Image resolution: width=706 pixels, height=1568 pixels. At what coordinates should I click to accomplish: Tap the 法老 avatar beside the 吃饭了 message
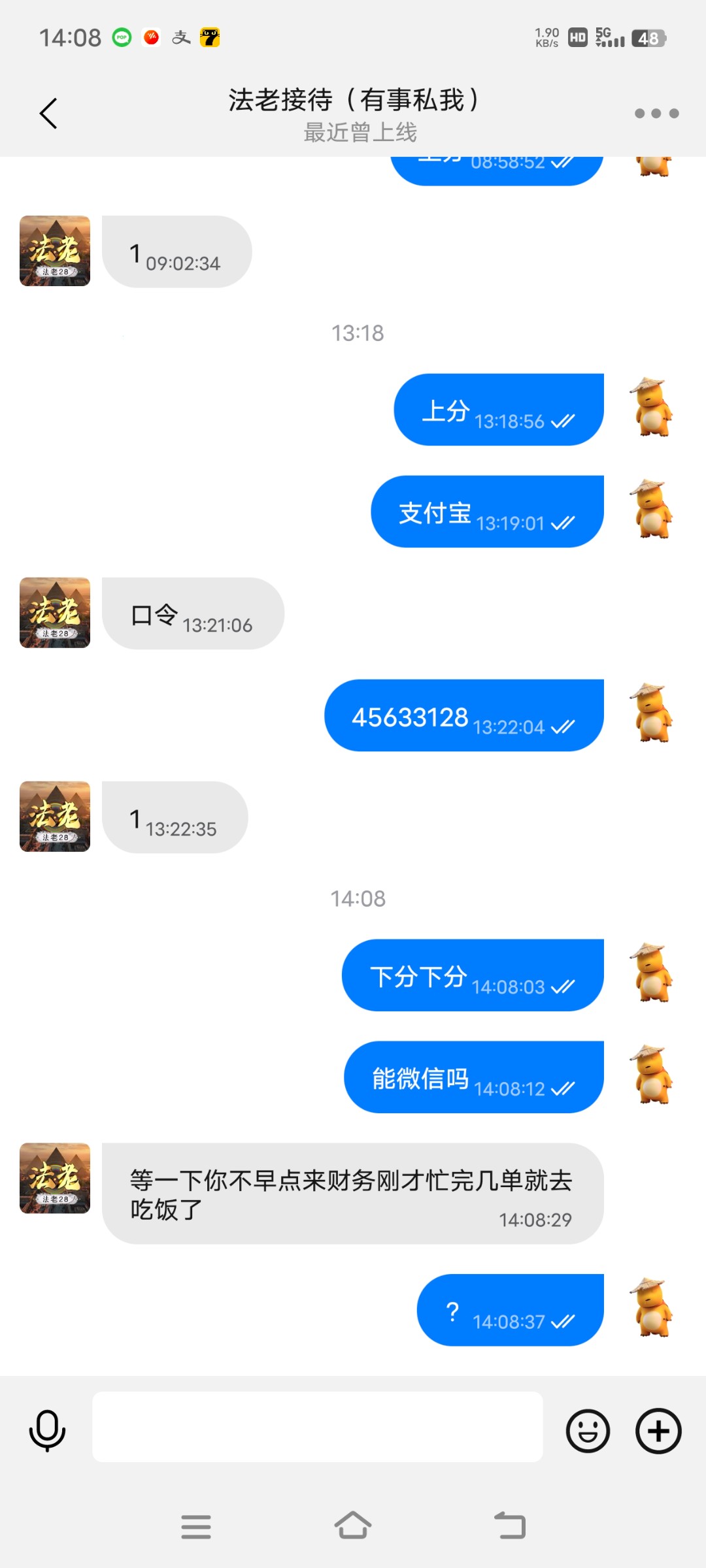point(55,1178)
